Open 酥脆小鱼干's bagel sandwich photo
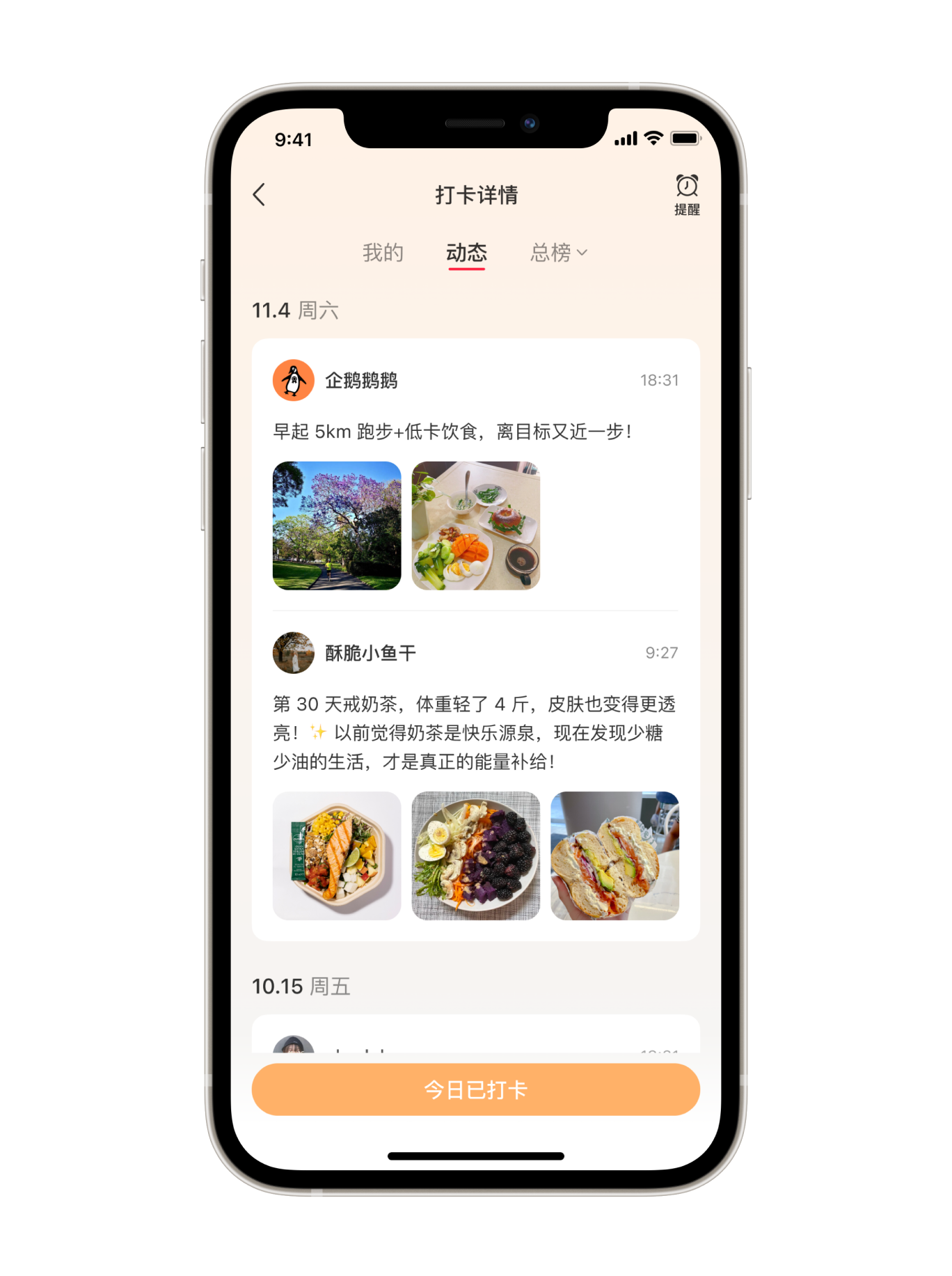952x1276 pixels. coord(614,856)
